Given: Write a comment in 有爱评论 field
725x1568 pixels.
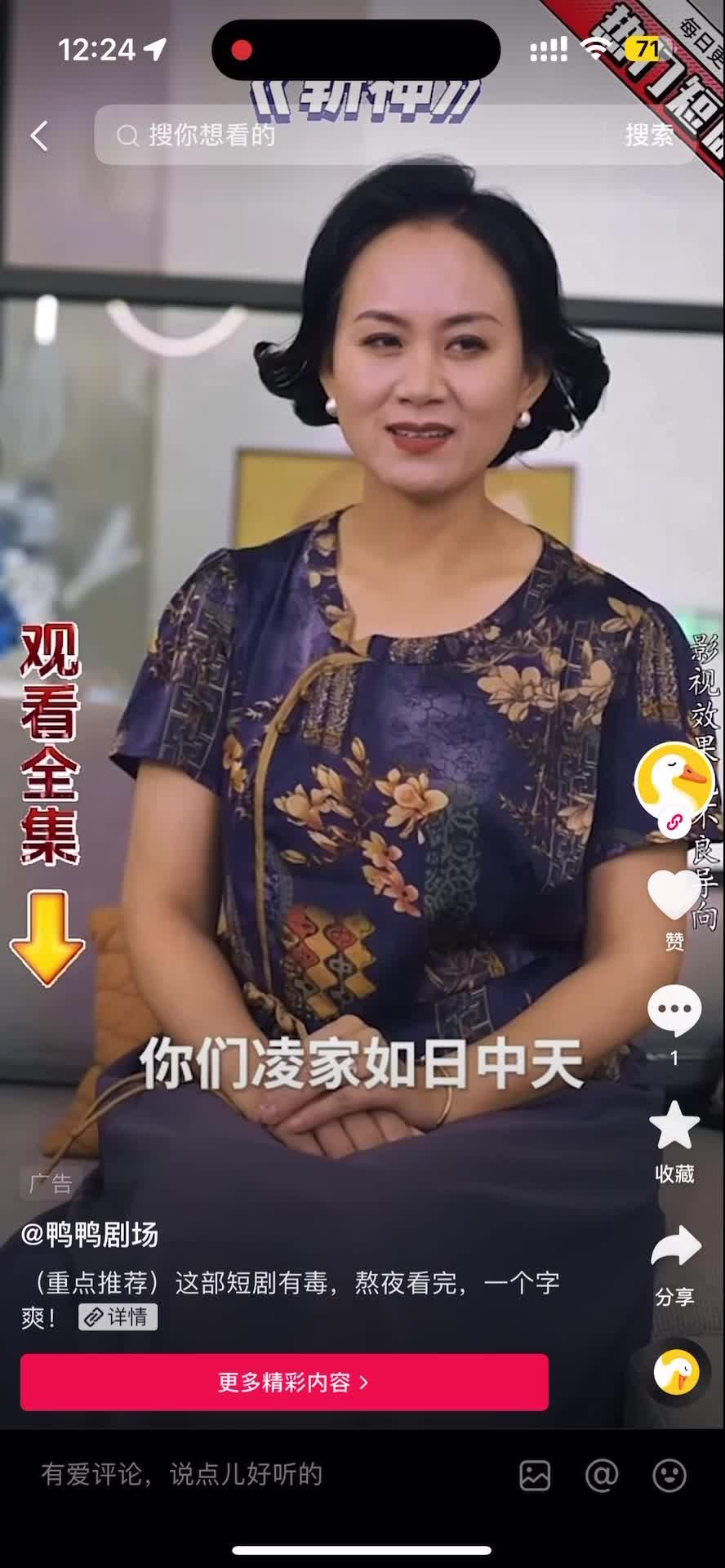Looking at the screenshot, I should click(x=245, y=1475).
